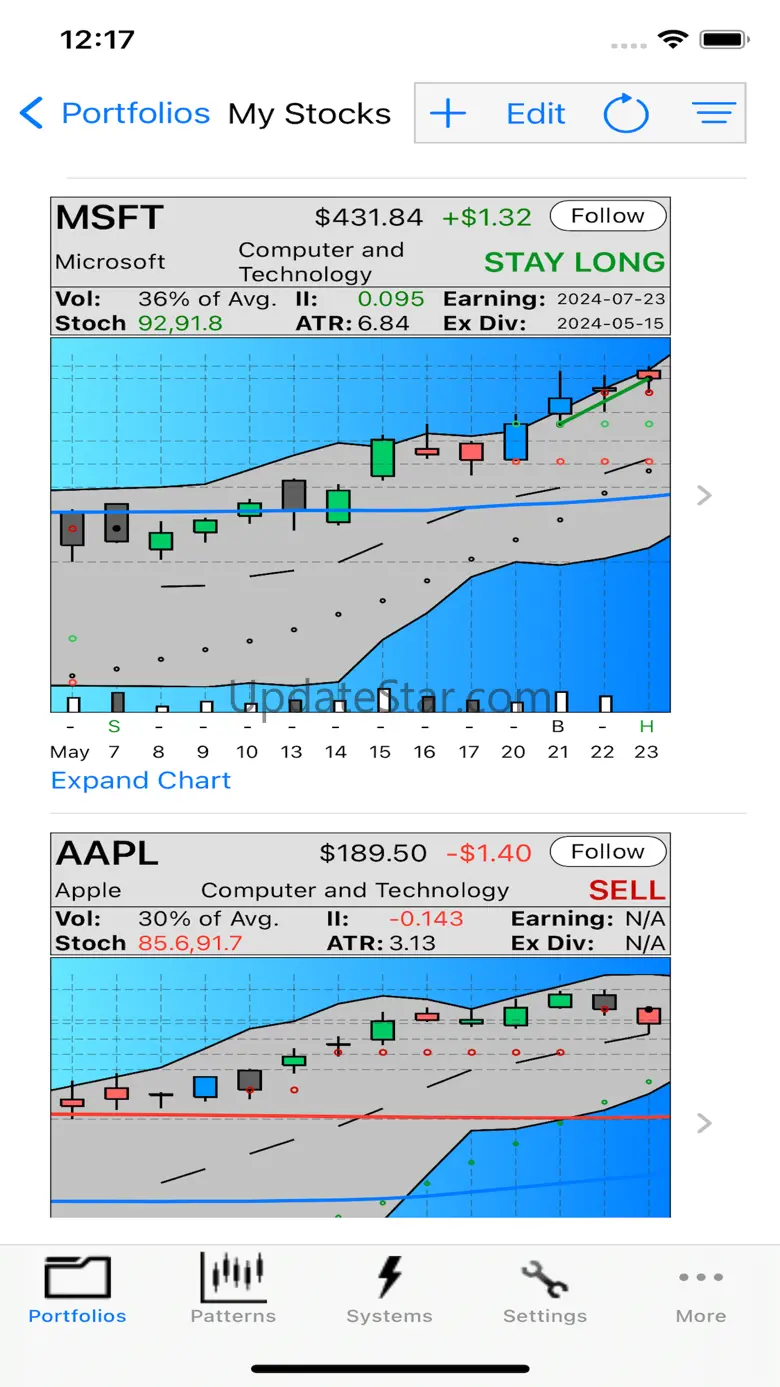Open the MSFT candlestick chart

360,525
